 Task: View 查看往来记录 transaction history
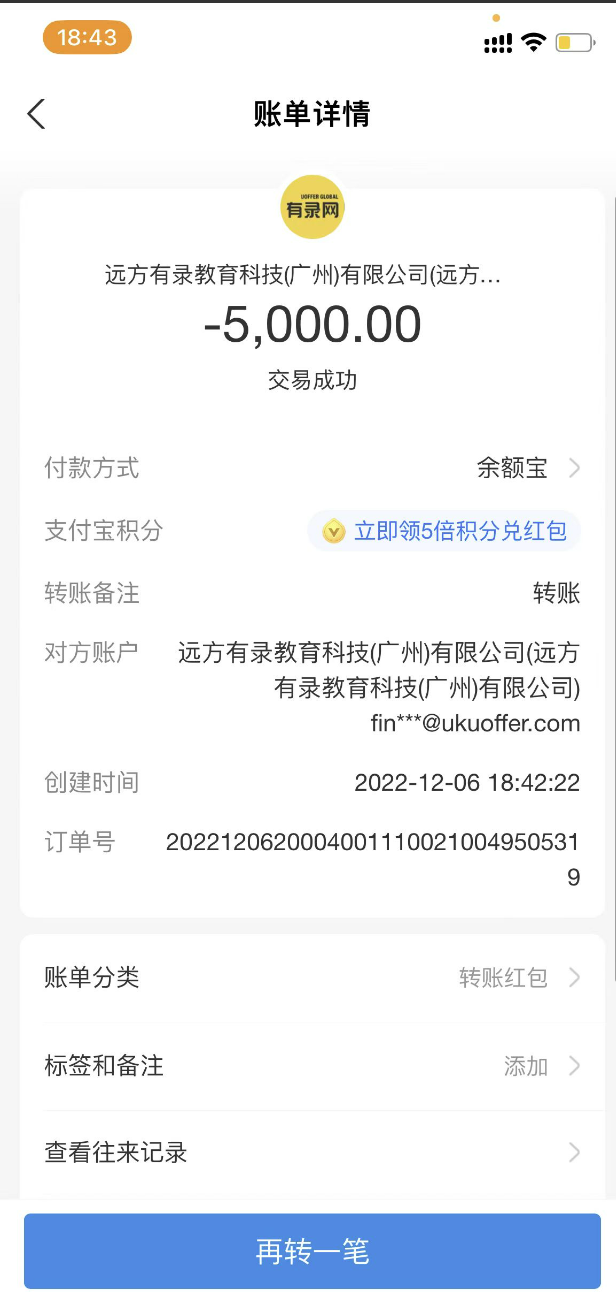coord(312,1153)
